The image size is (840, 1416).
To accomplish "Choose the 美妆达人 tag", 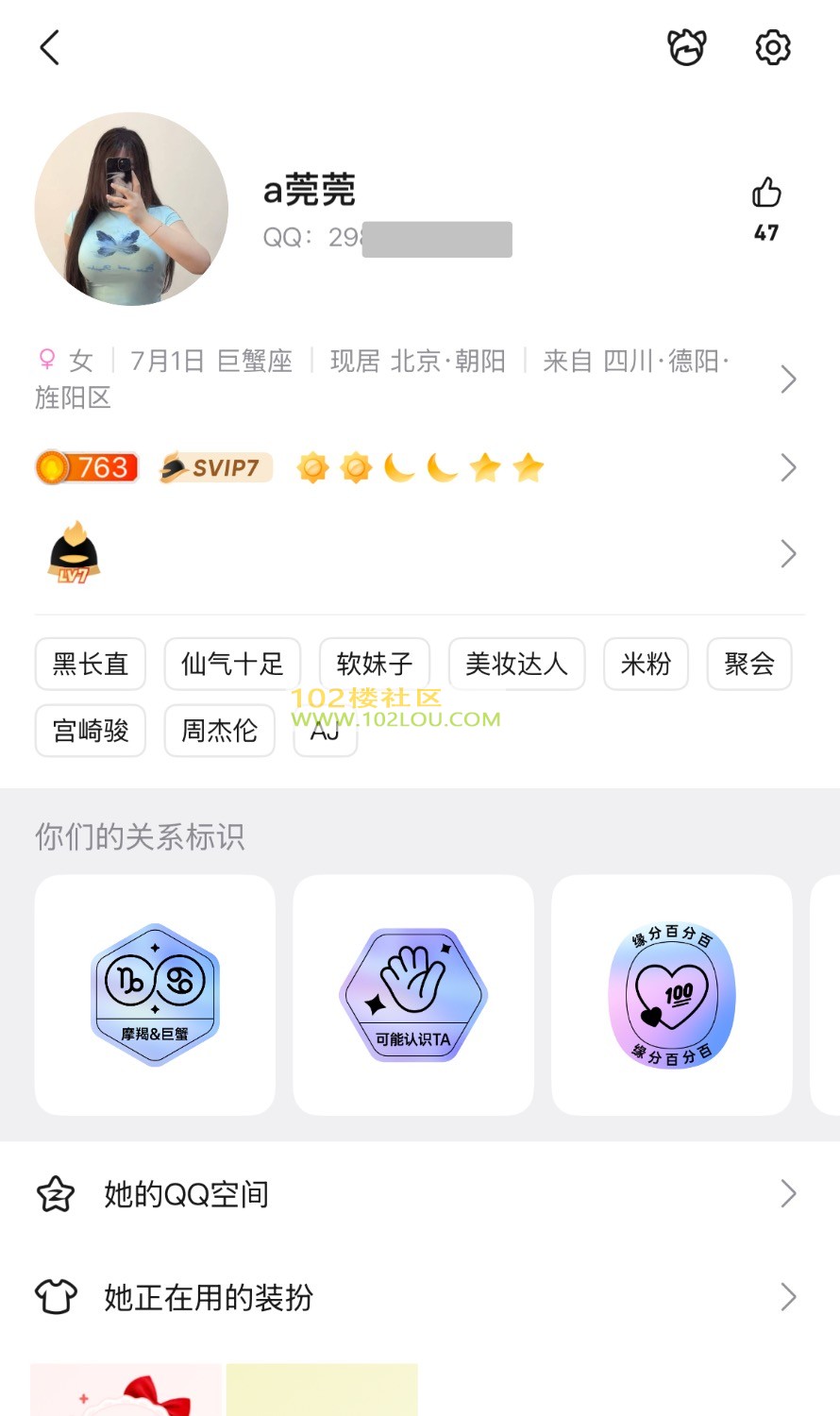I will pos(516,665).
